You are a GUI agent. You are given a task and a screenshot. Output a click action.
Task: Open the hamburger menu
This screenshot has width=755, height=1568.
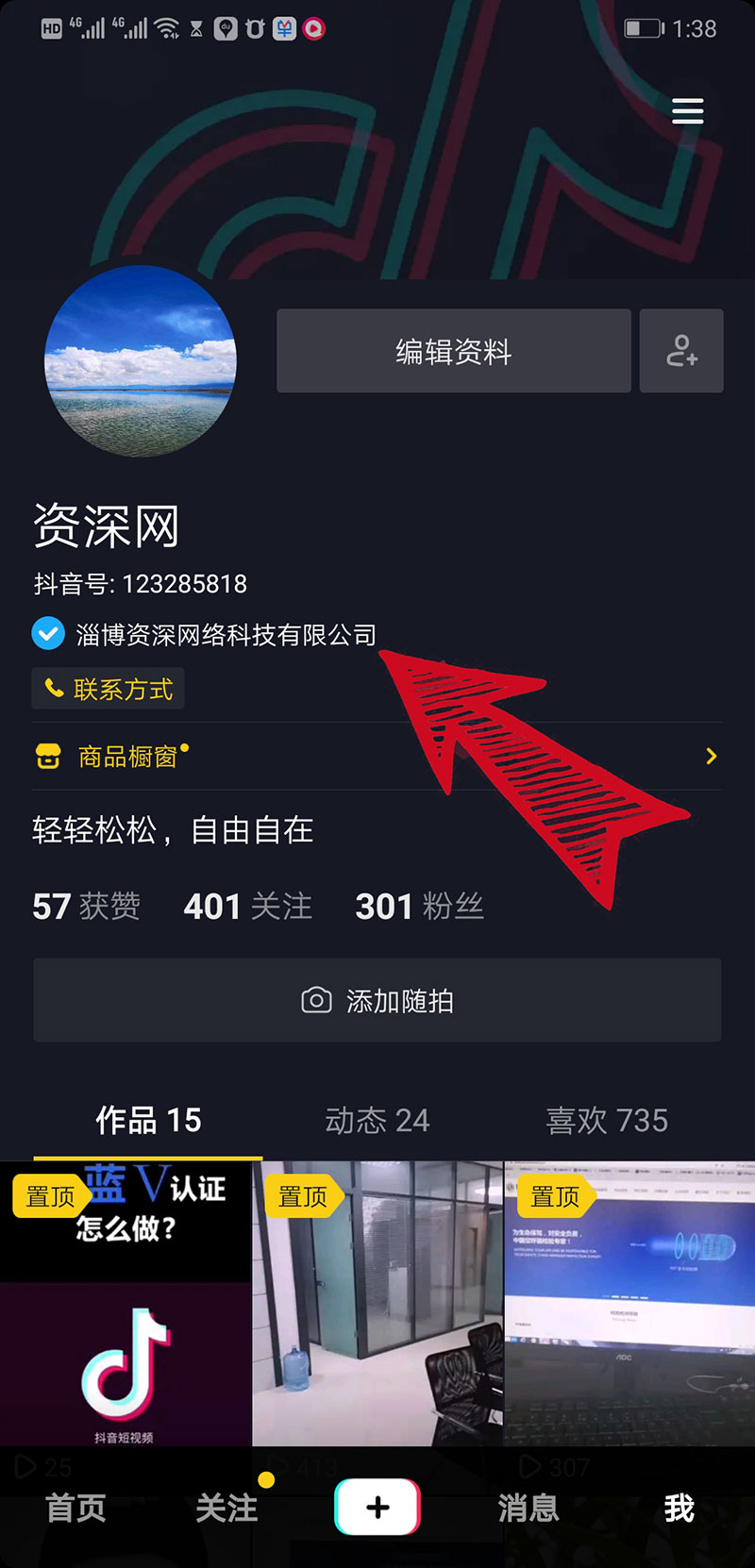click(x=687, y=111)
